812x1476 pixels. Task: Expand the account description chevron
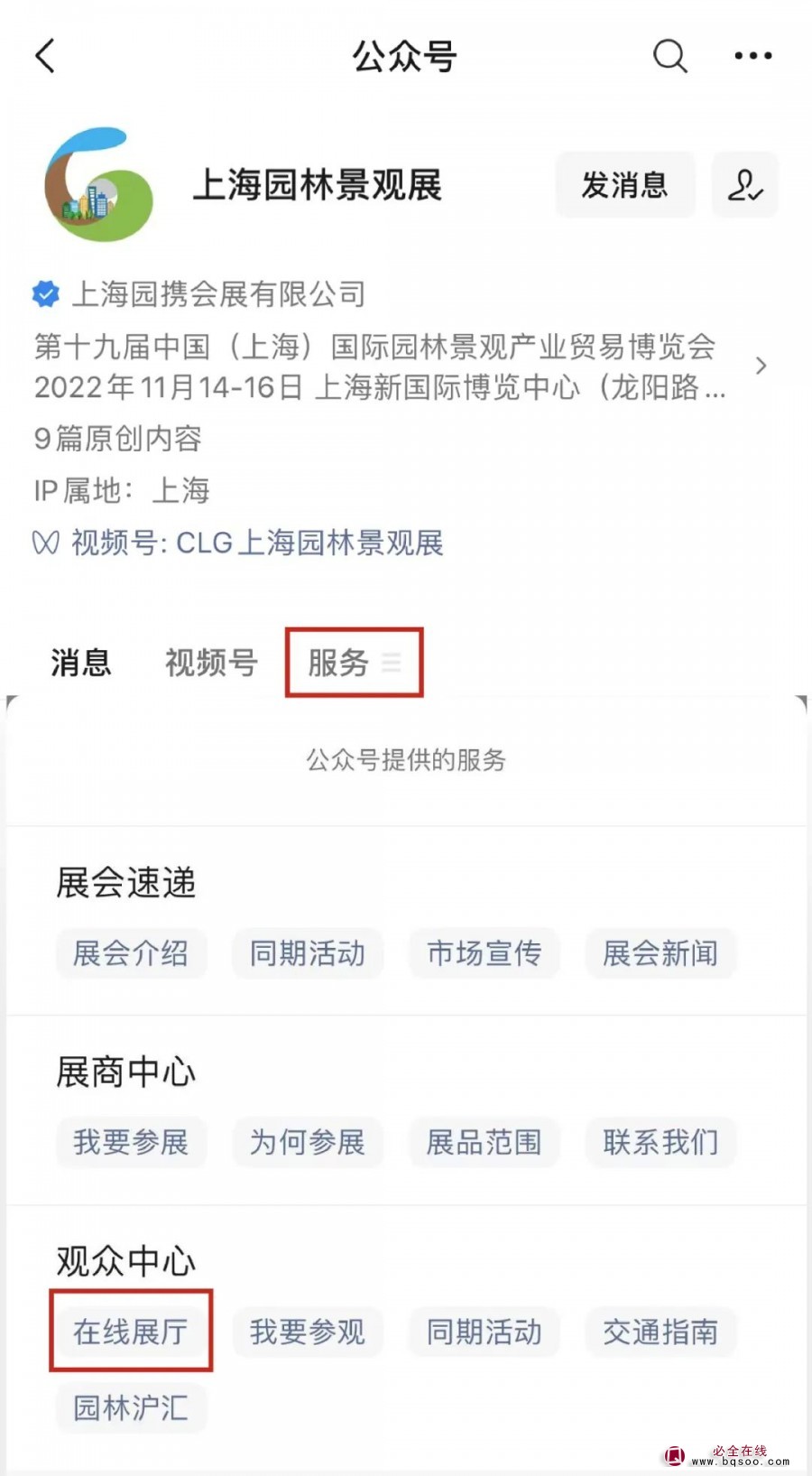coord(761,366)
